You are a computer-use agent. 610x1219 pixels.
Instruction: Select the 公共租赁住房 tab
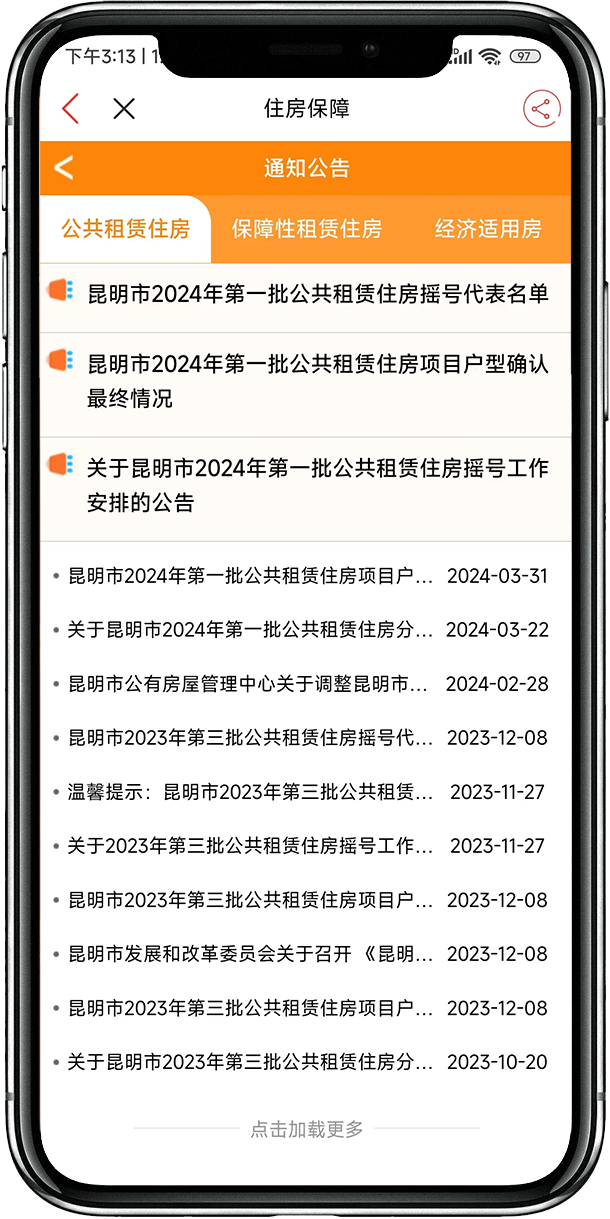tap(125, 229)
